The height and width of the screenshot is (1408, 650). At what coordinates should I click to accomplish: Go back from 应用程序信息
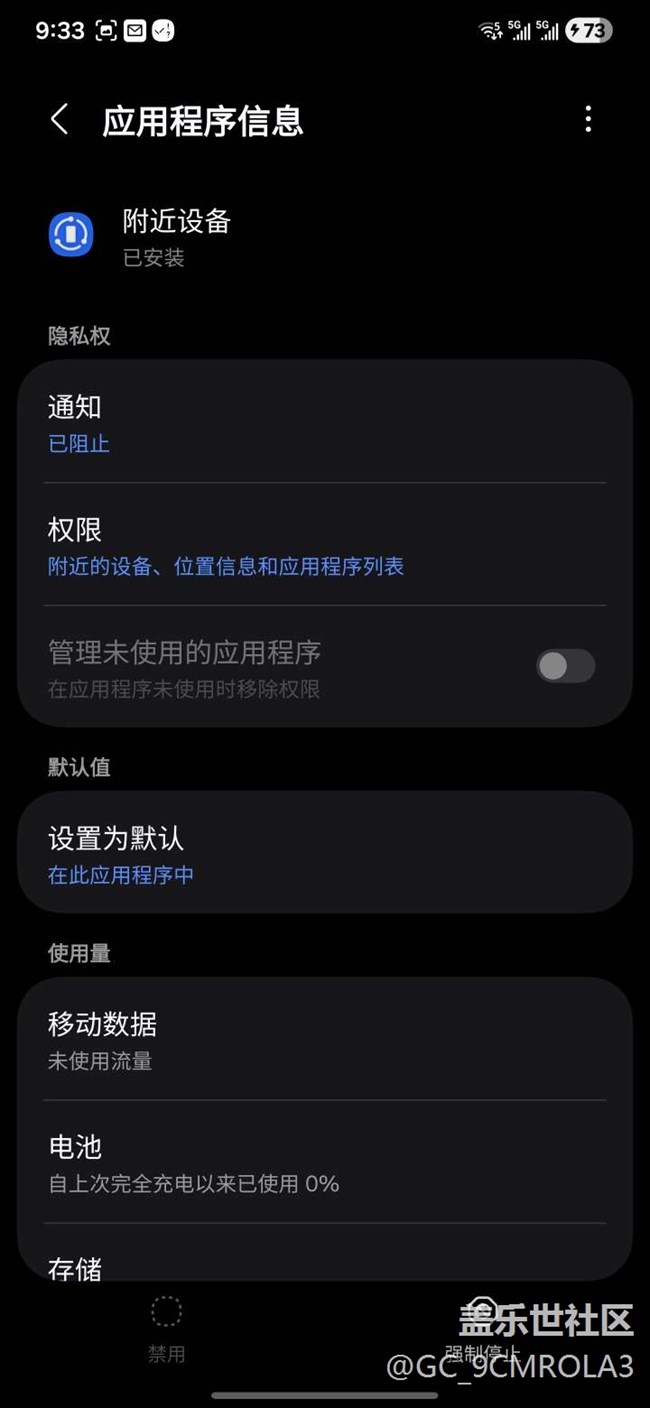click(x=59, y=120)
